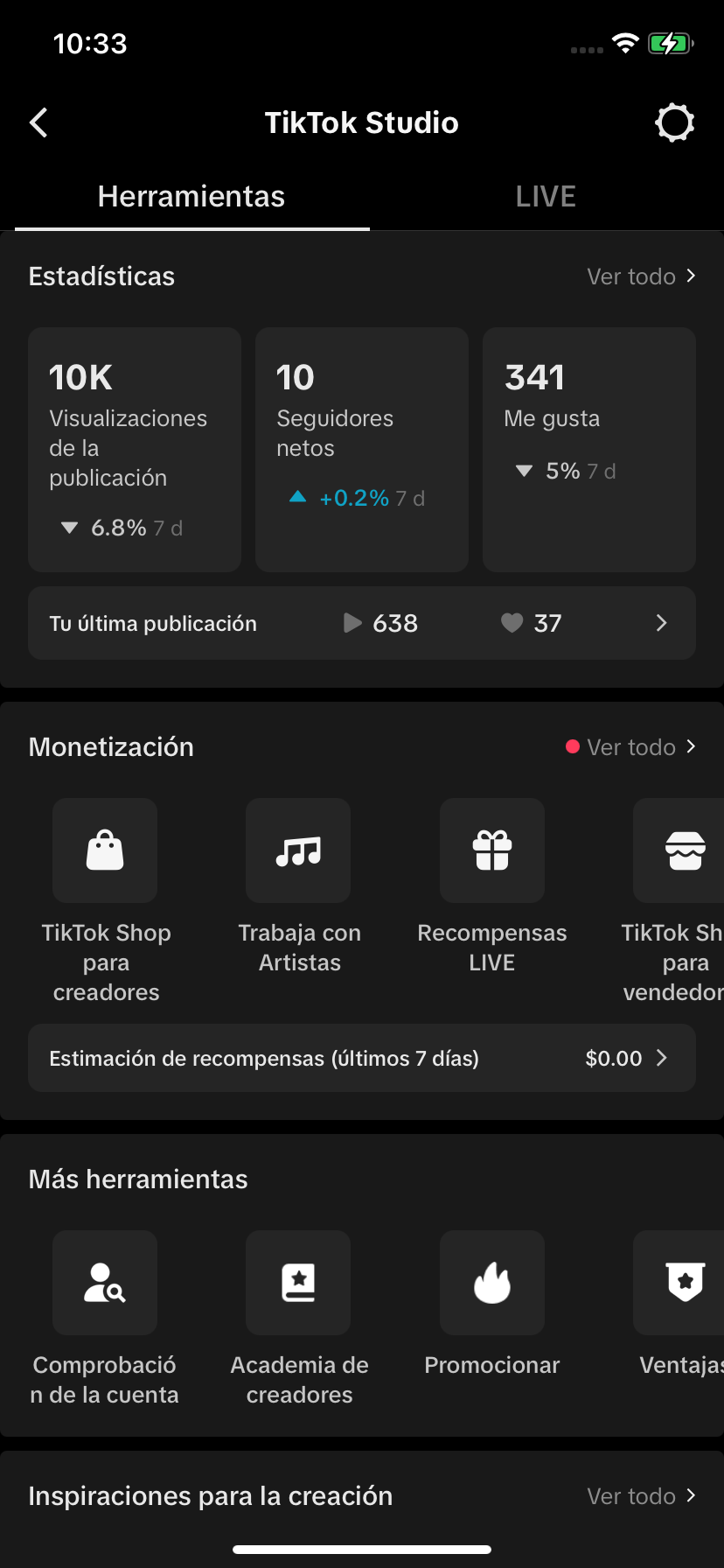The image size is (724, 1568).
Task: Open the Seguidores netos stat card
Action: coord(361,449)
